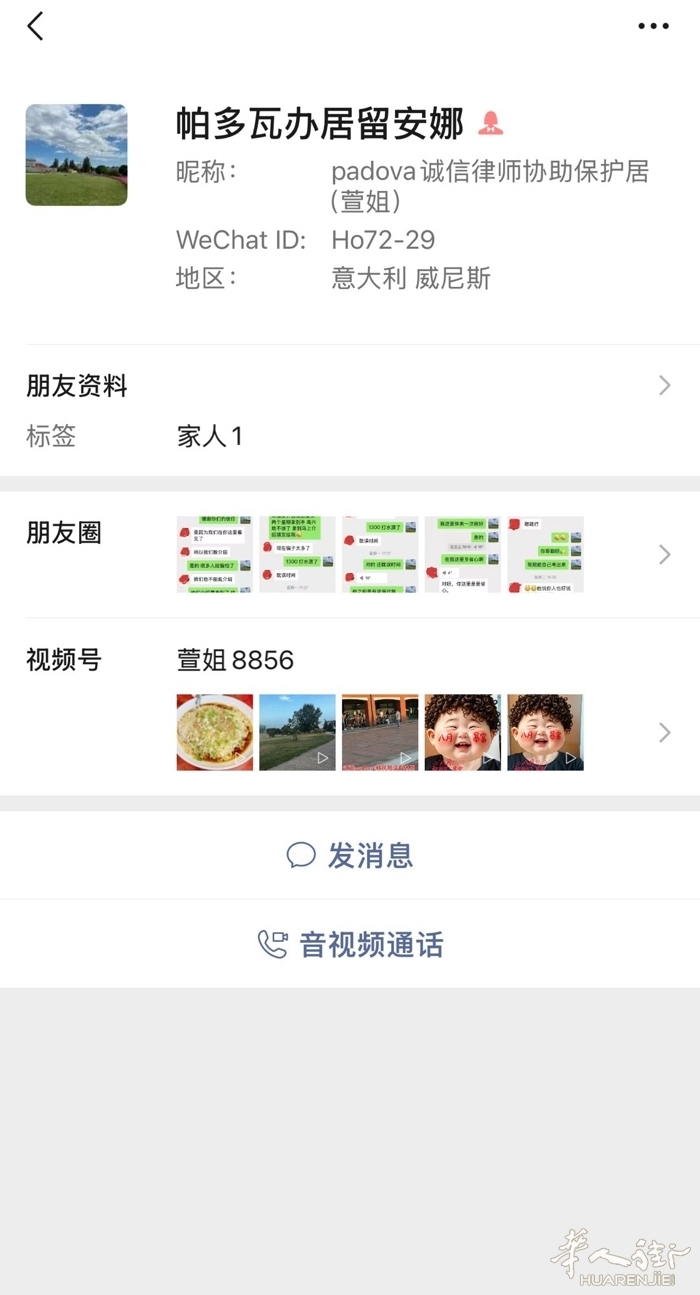The height and width of the screenshot is (1295, 700).
Task: View the contact's profile photo
Action: 76,155
